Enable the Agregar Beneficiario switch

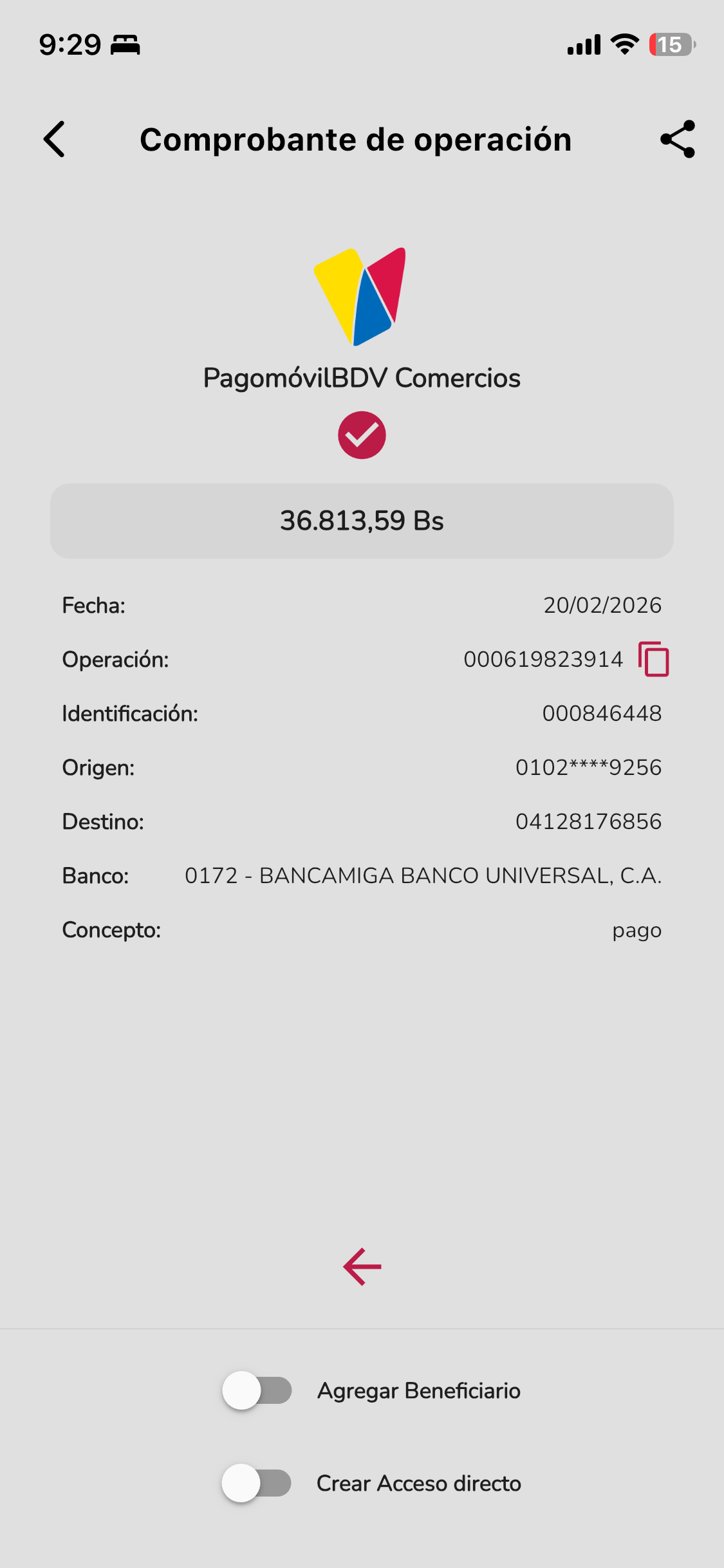pos(257,1390)
